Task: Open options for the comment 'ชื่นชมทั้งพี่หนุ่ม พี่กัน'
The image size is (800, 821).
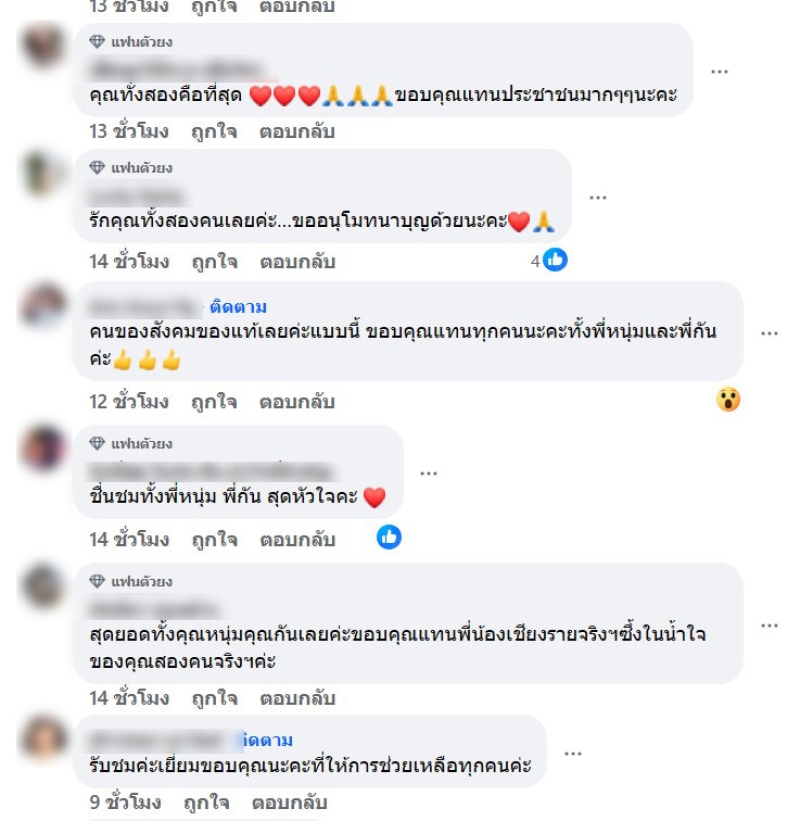Action: 429,473
